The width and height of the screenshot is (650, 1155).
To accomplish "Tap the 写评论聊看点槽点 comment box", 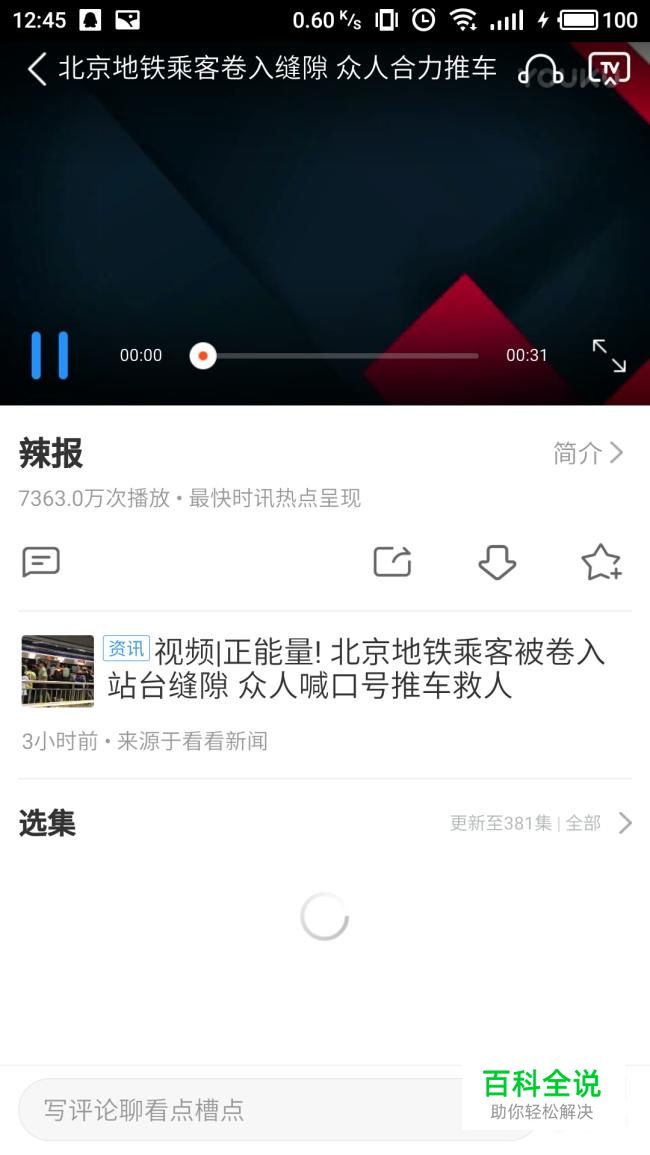I will tap(240, 1109).
